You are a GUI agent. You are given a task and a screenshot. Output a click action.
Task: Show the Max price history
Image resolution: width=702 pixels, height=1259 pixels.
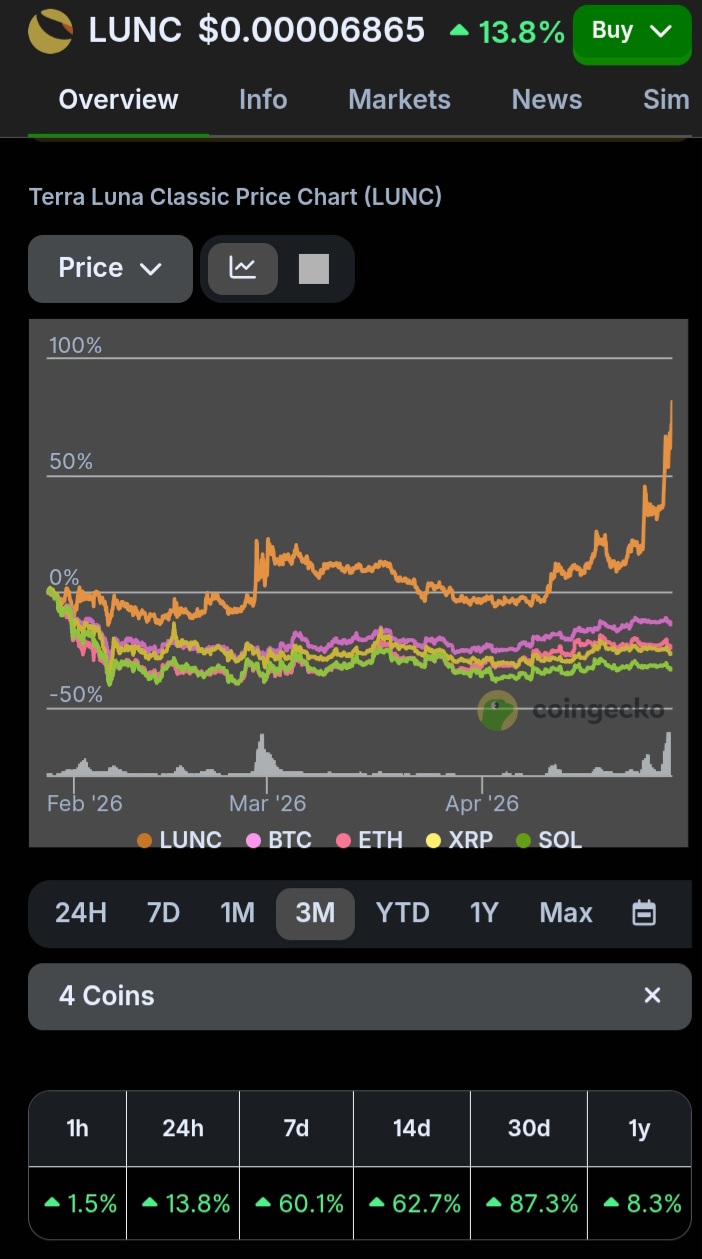(x=566, y=913)
